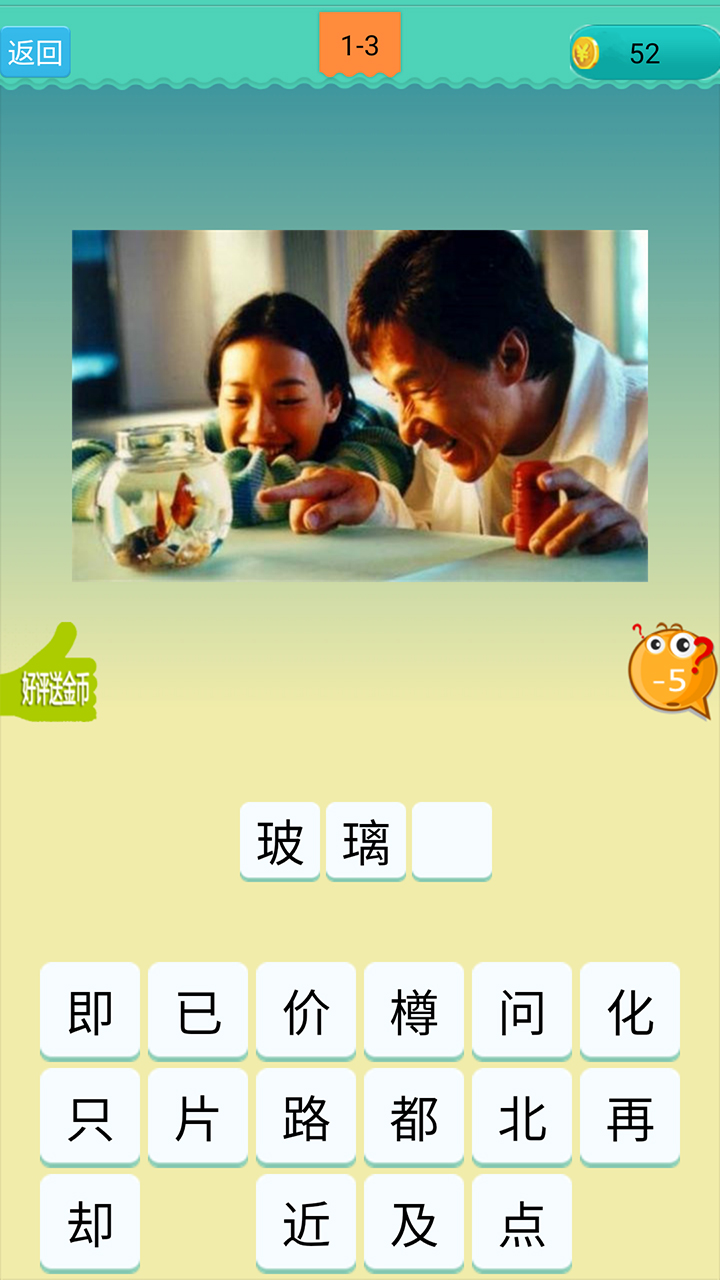
Task: Select the 北 character tile
Action: coord(522,1117)
